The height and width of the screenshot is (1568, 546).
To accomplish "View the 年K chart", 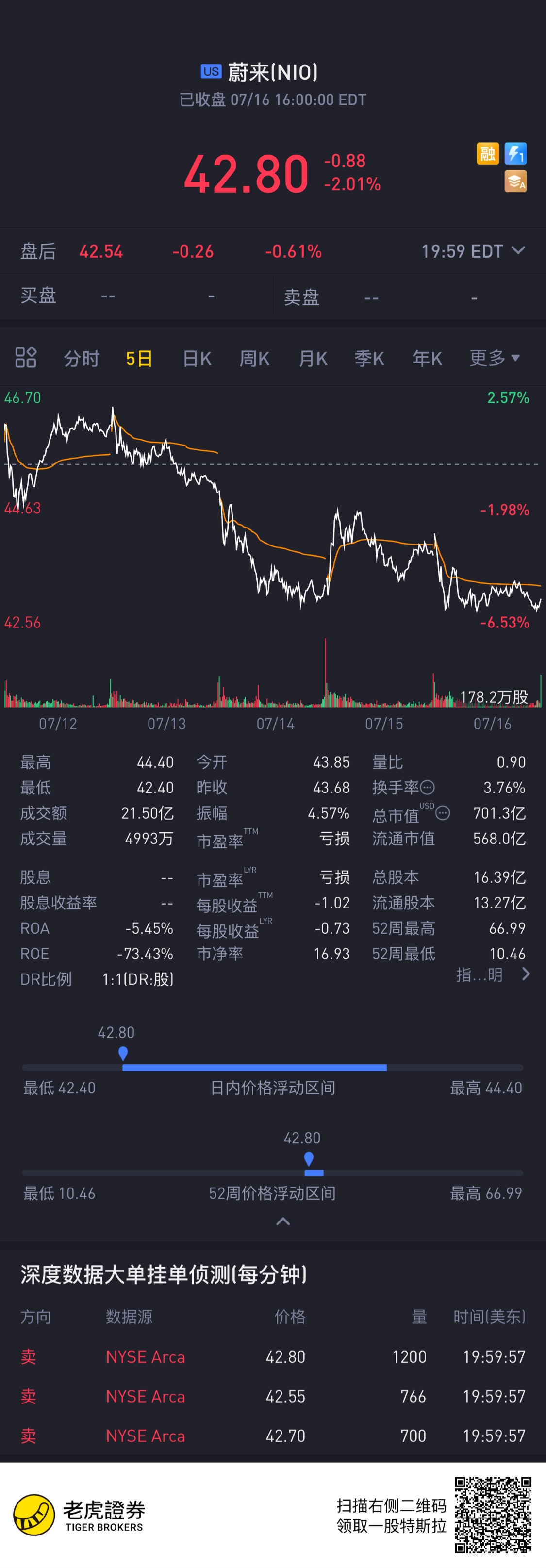I will [x=427, y=359].
